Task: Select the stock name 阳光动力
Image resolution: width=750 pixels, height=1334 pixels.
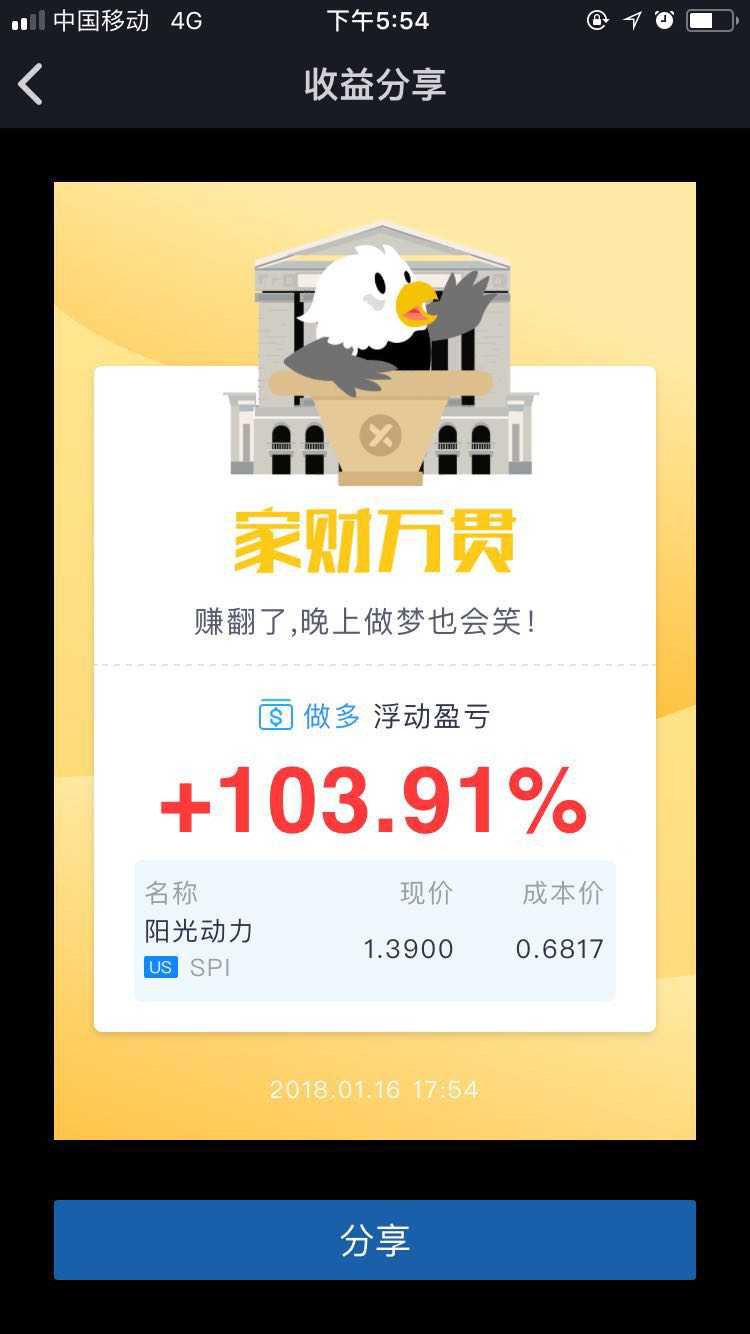Action: click(197, 930)
